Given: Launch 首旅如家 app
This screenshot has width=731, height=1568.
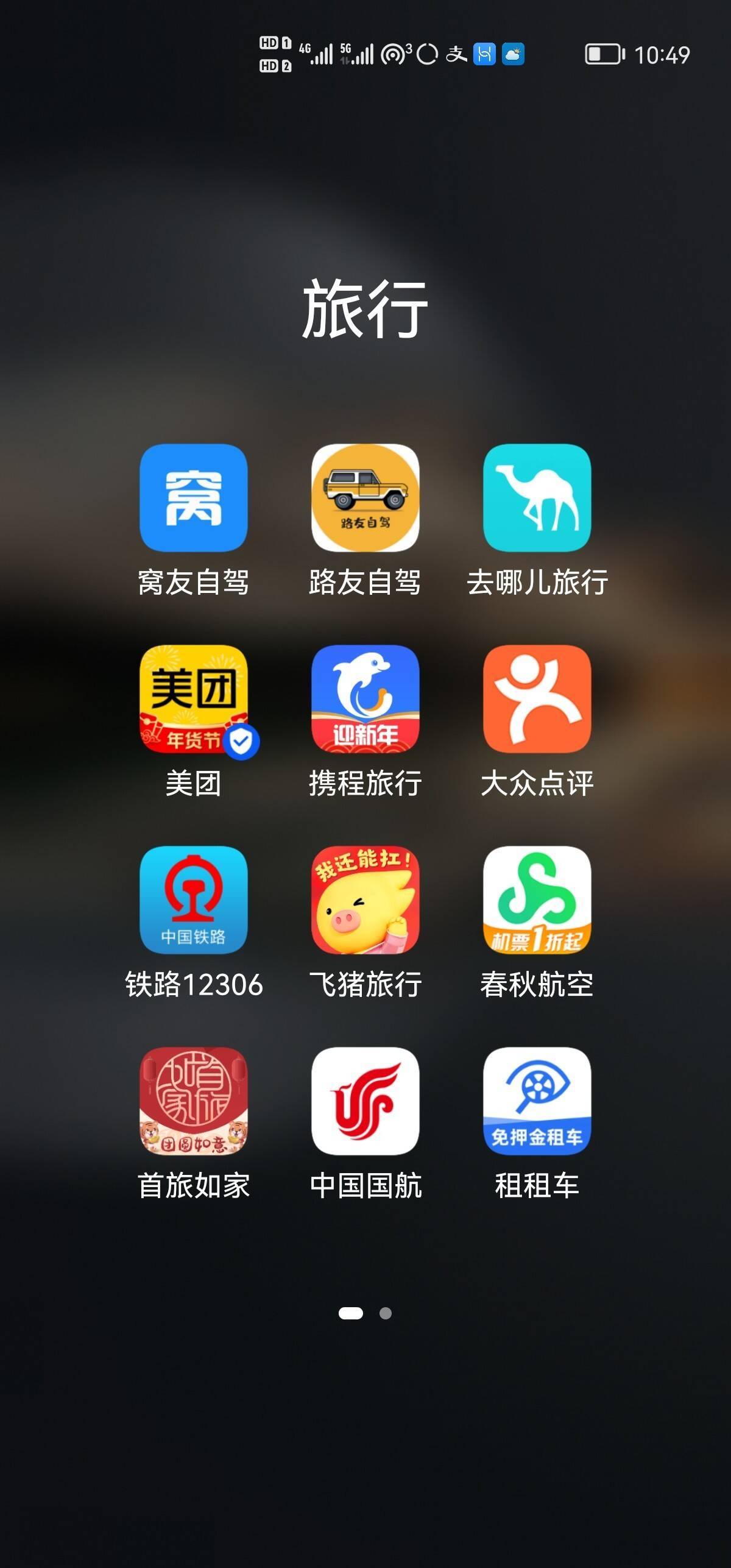Looking at the screenshot, I should click(x=193, y=1101).
